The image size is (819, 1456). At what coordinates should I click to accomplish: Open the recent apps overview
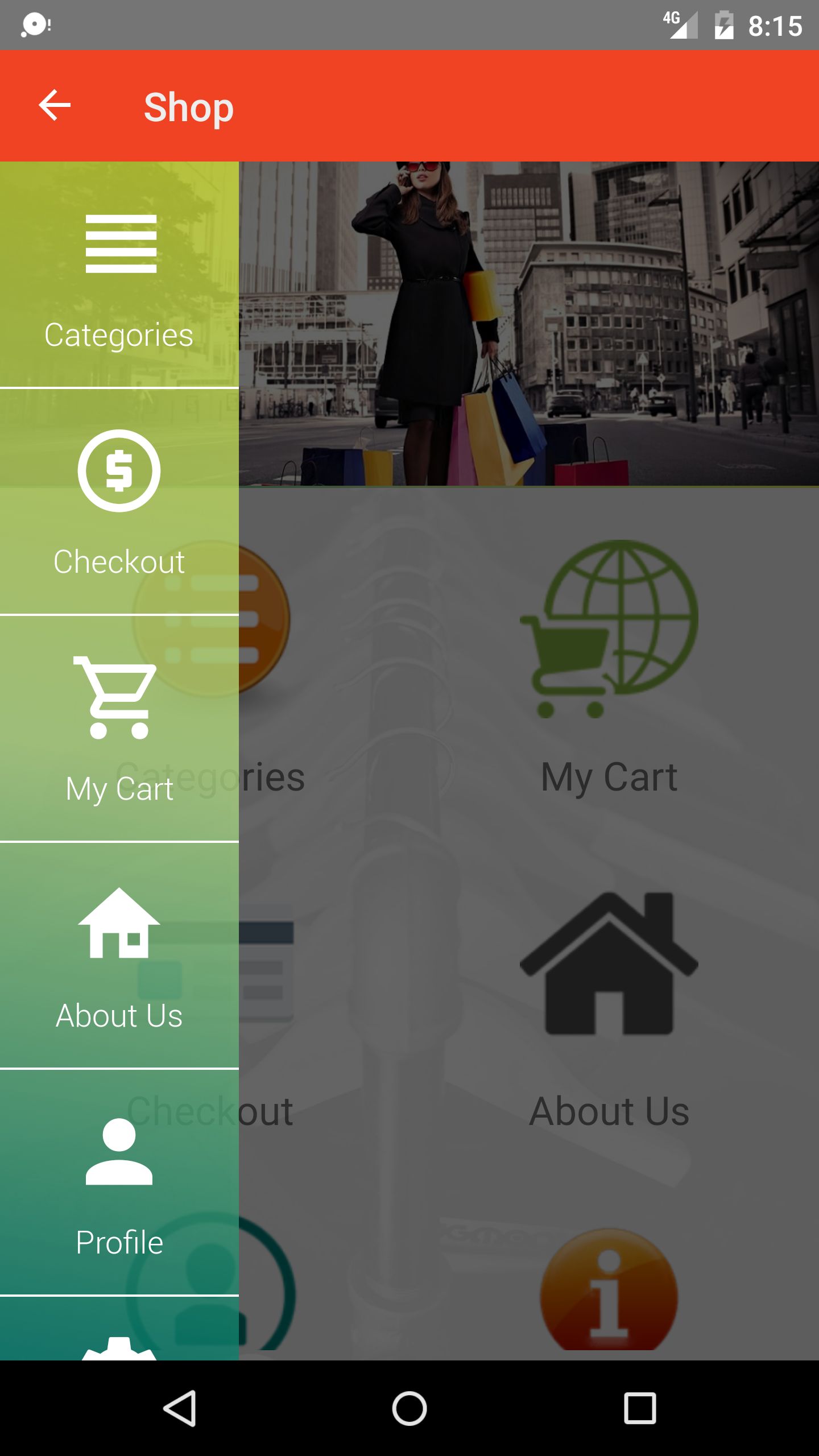pos(640,1408)
